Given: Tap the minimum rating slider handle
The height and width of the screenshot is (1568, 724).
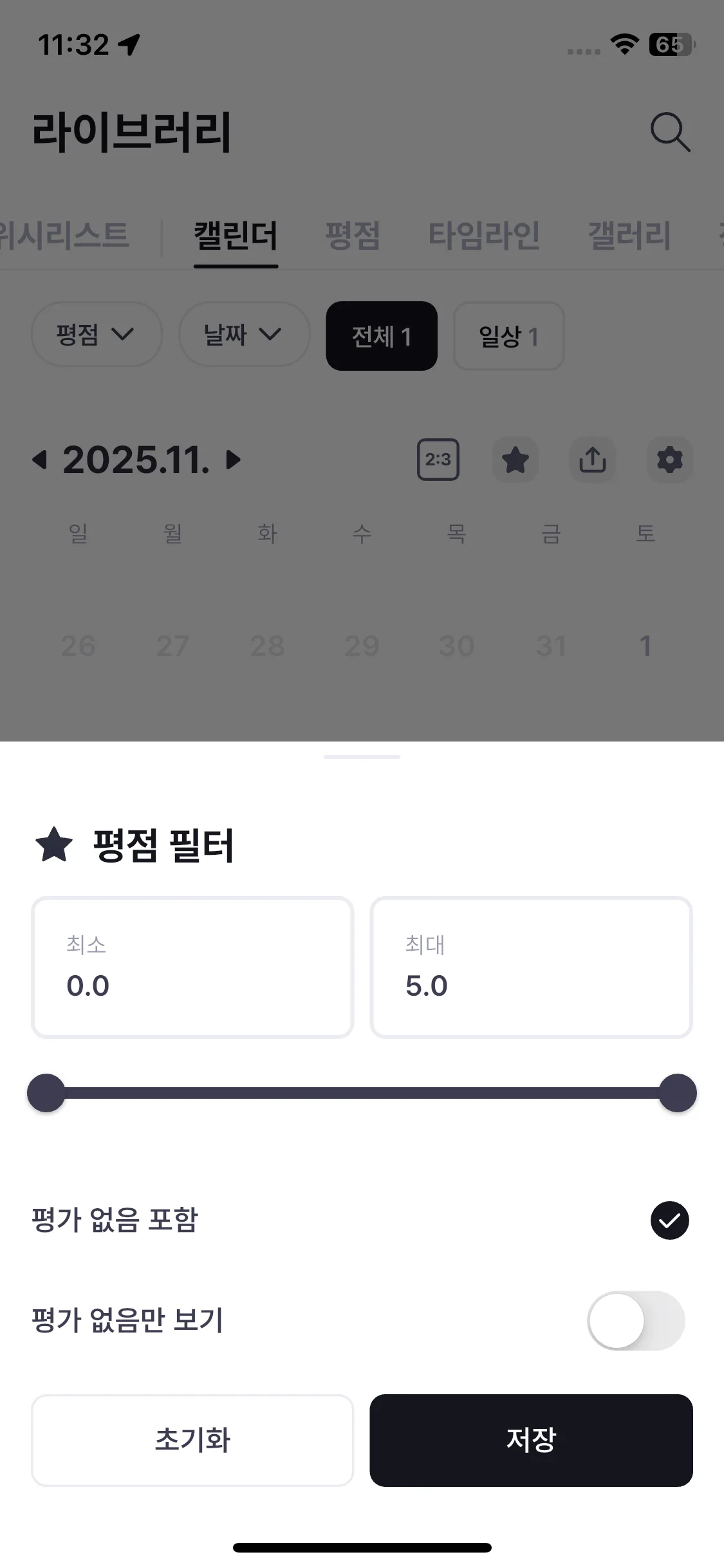Looking at the screenshot, I should [46, 1093].
